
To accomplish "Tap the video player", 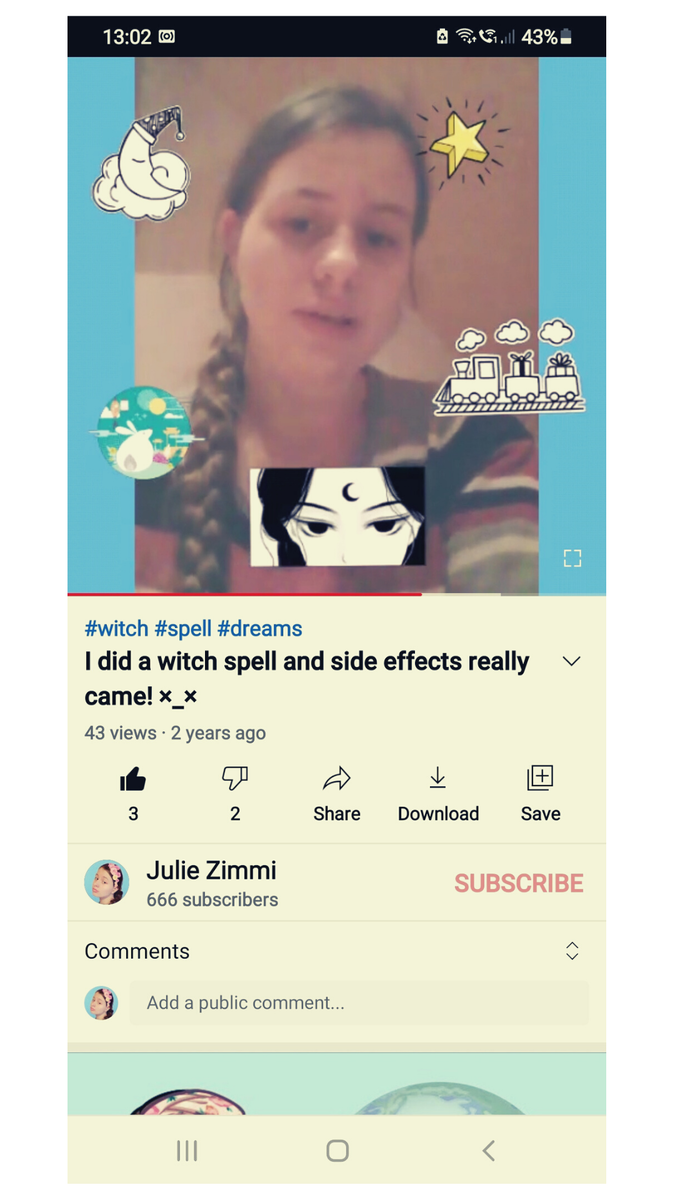I will click(337, 325).
